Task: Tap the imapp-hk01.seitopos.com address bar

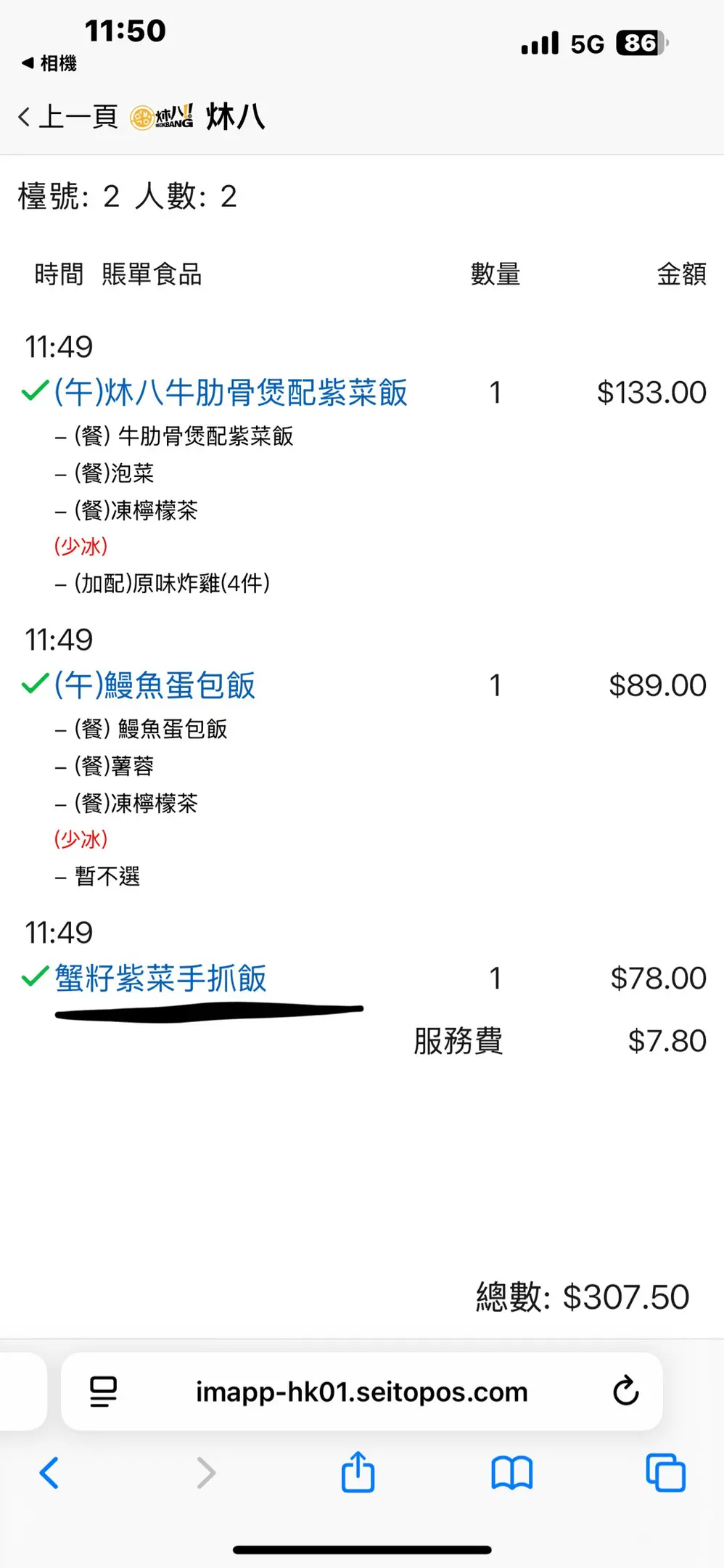Action: tap(361, 1391)
